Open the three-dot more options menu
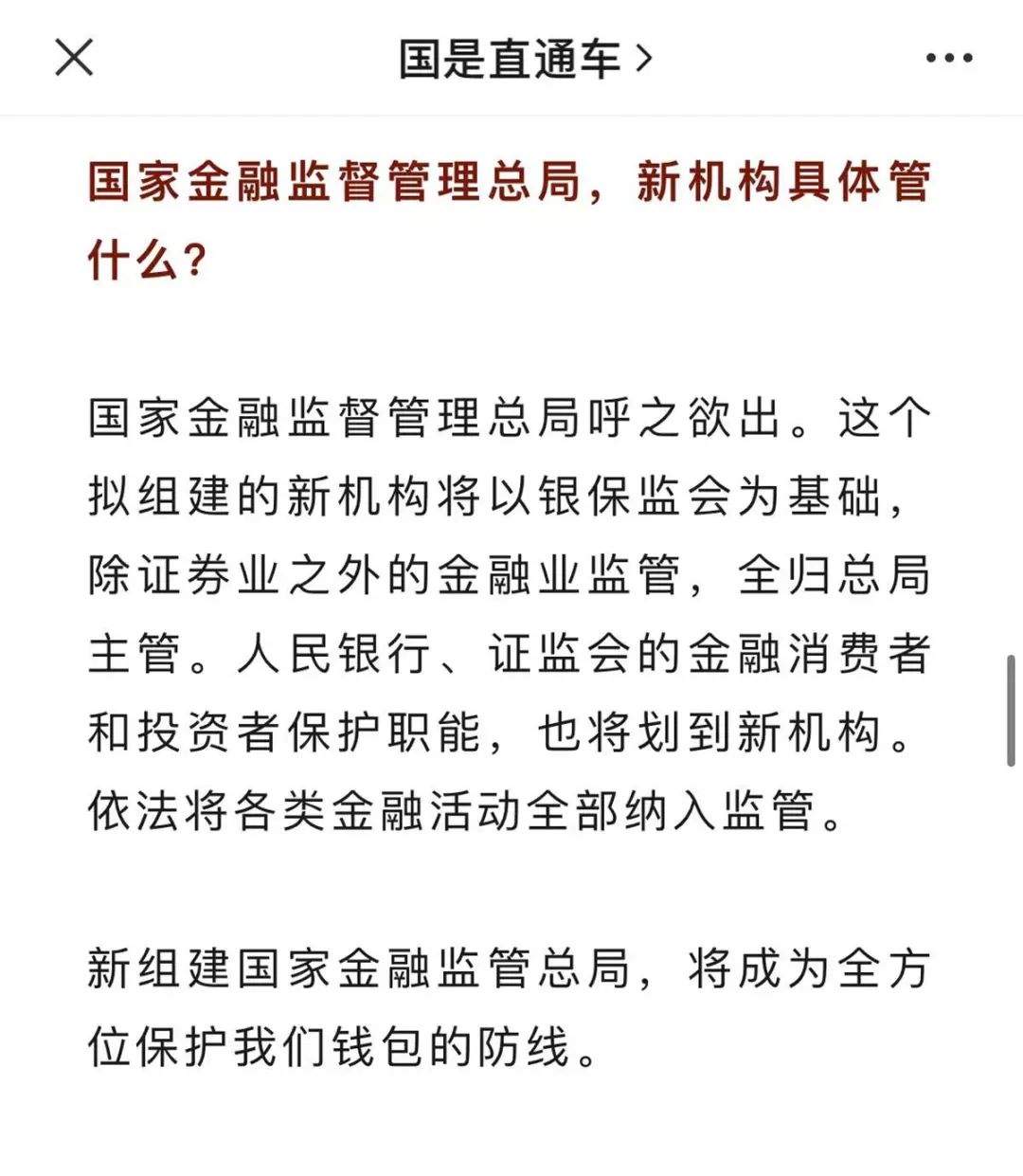This screenshot has width=1023, height=1176. pyautogui.click(x=949, y=59)
